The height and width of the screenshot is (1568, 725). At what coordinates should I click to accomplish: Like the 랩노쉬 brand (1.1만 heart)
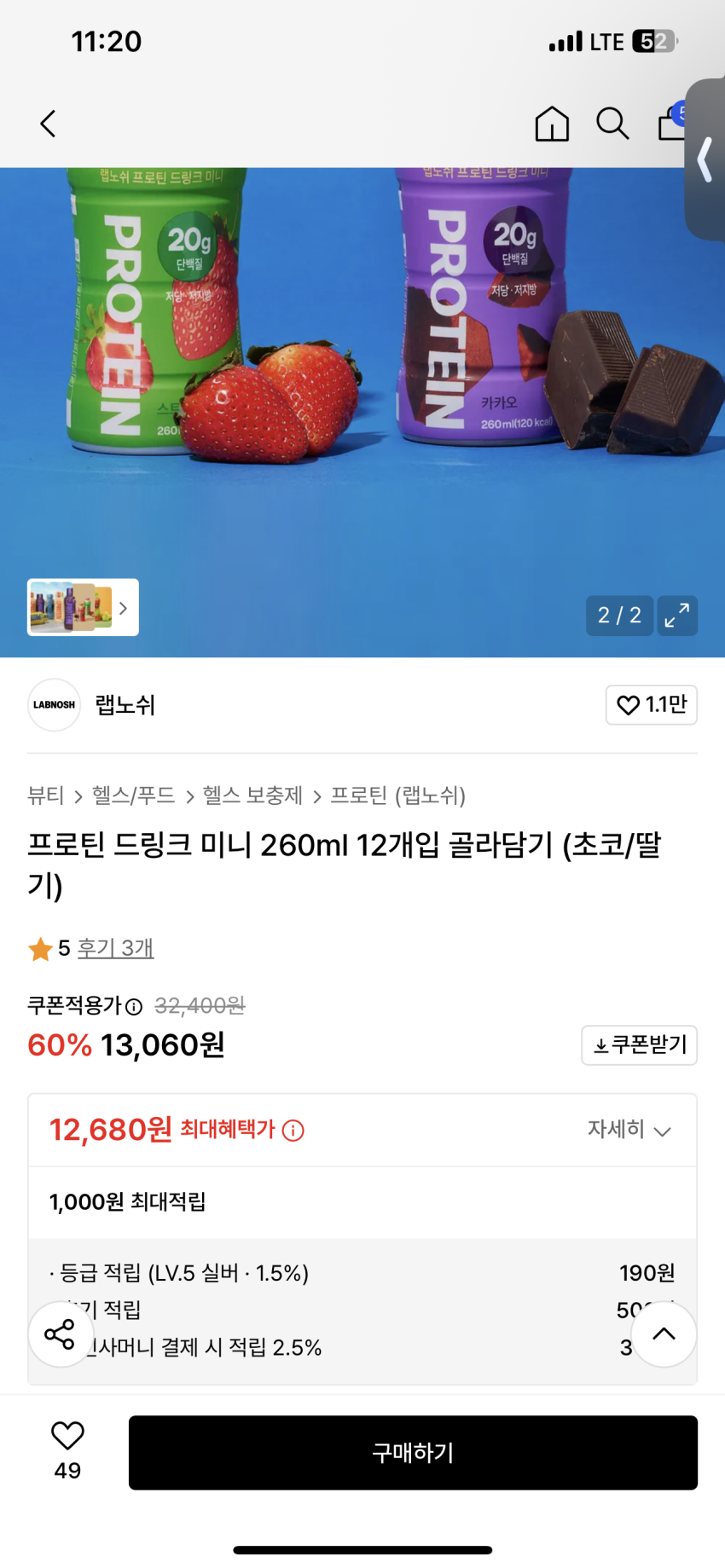(651, 705)
